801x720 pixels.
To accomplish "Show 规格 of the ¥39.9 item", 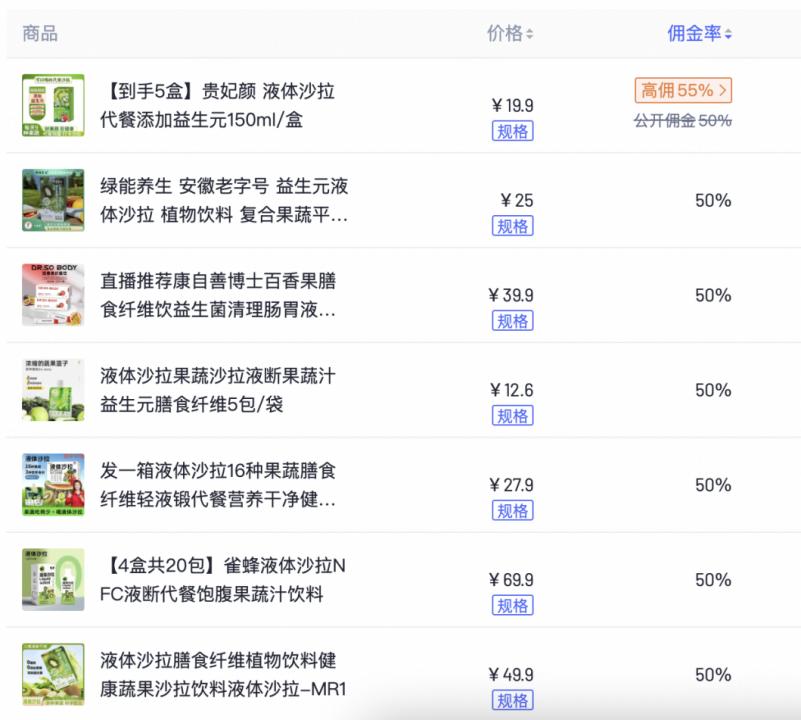I will coord(512,321).
